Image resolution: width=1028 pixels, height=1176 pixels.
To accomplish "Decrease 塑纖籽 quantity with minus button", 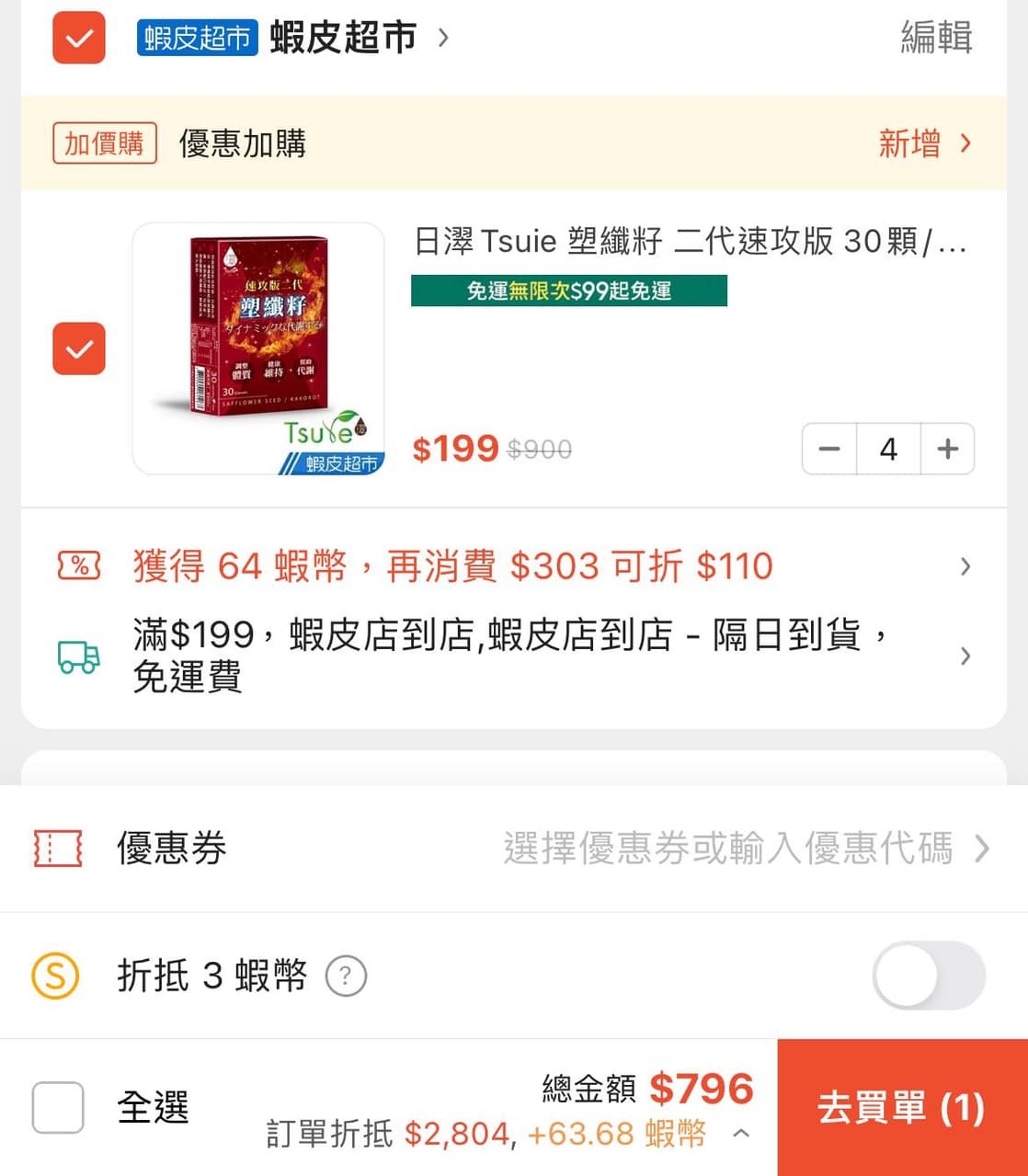I will [829, 449].
